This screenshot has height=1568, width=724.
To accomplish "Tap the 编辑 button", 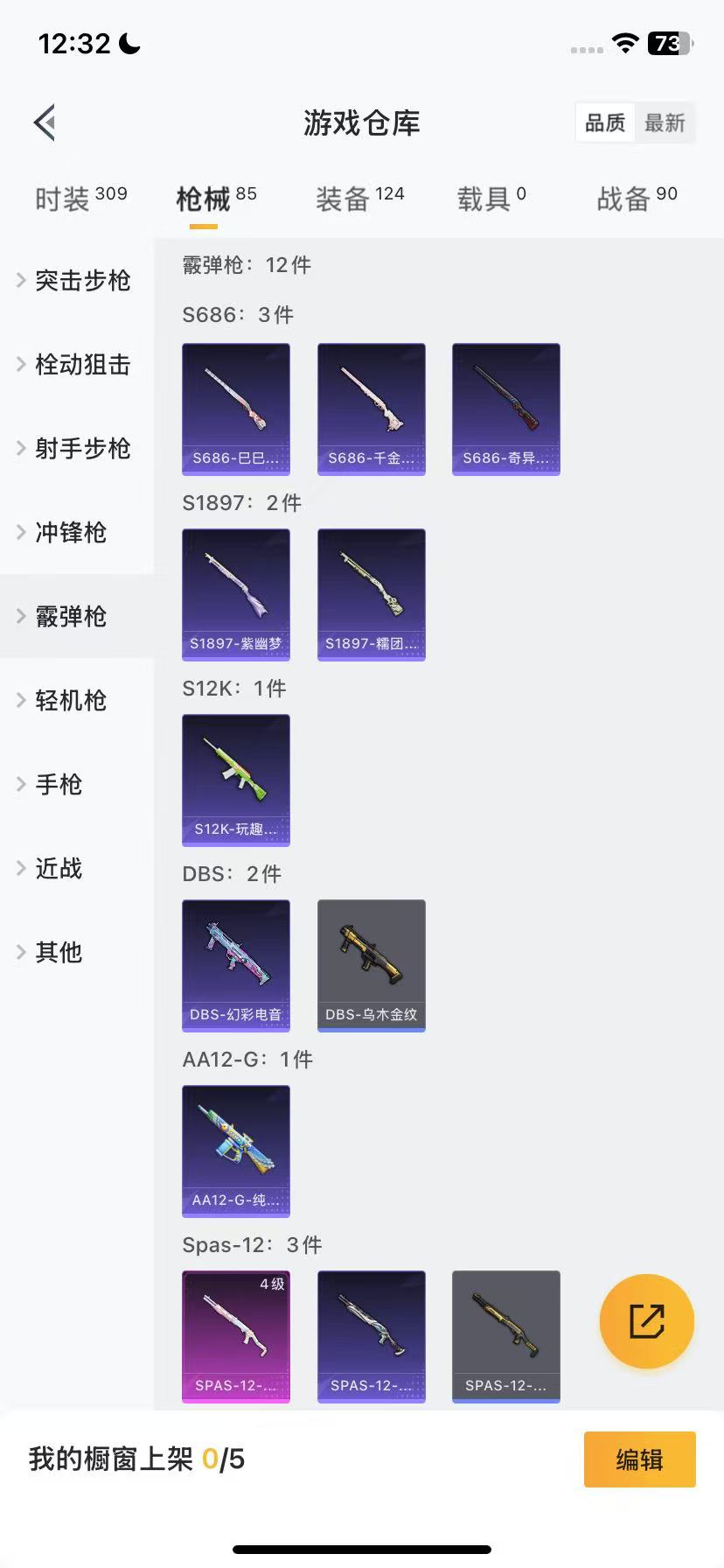I will (x=639, y=1459).
